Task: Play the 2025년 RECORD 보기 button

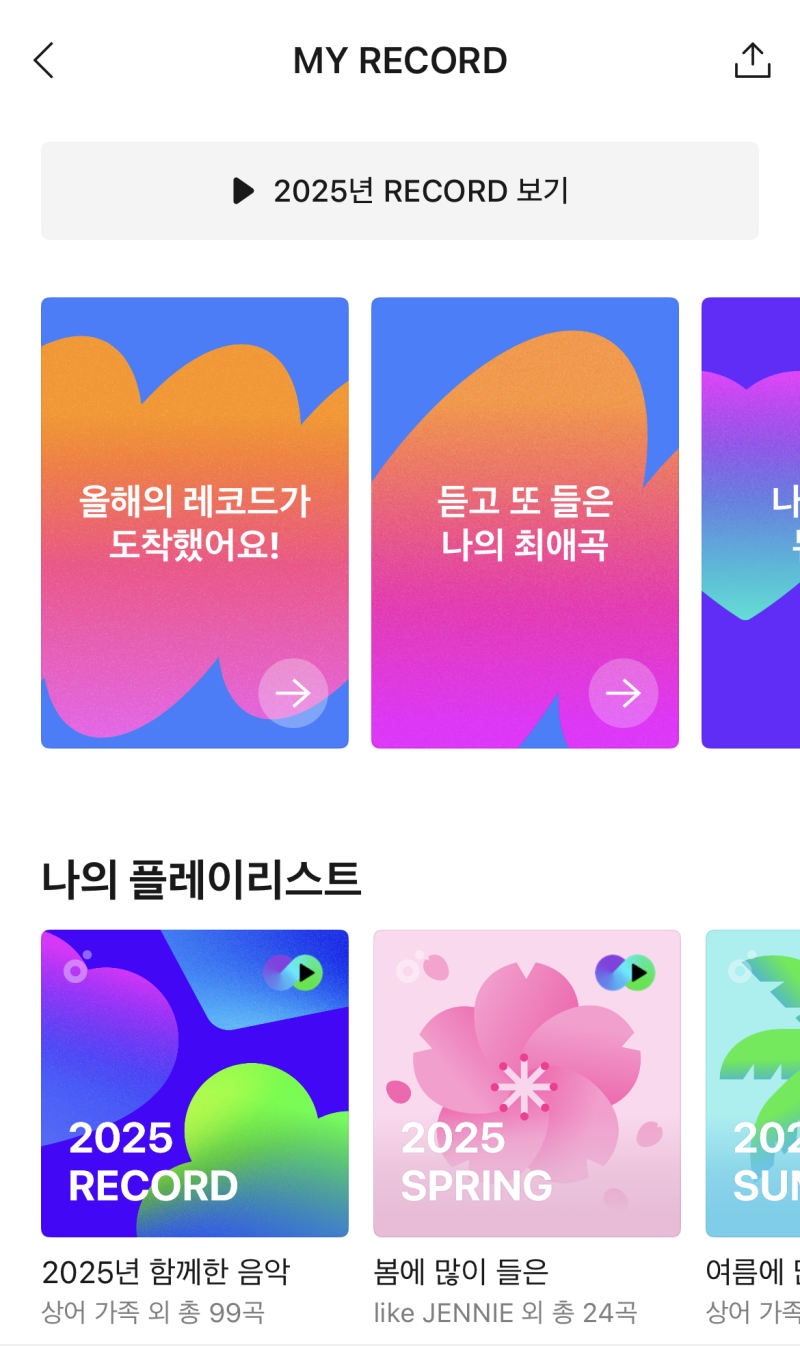Action: (x=400, y=190)
